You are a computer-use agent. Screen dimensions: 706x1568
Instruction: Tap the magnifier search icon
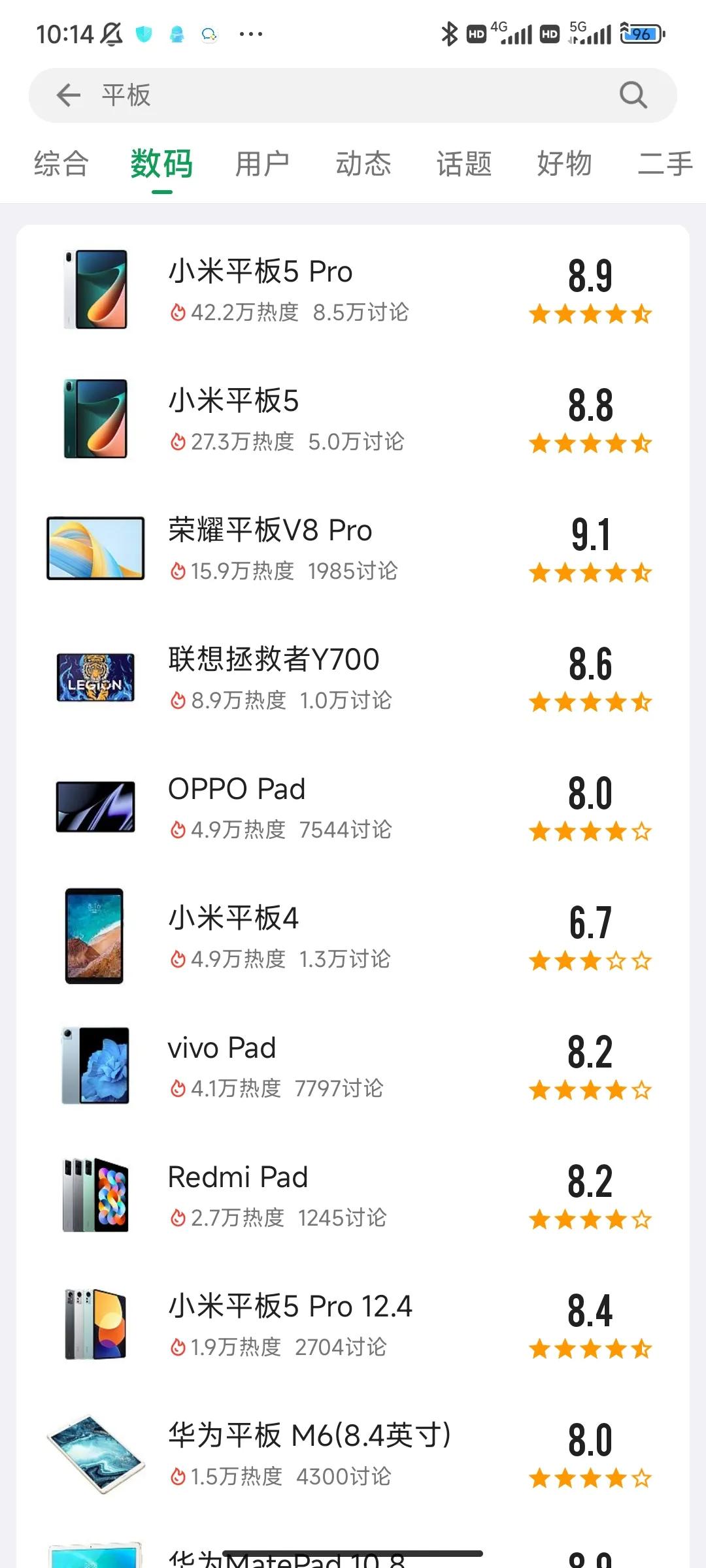[631, 95]
